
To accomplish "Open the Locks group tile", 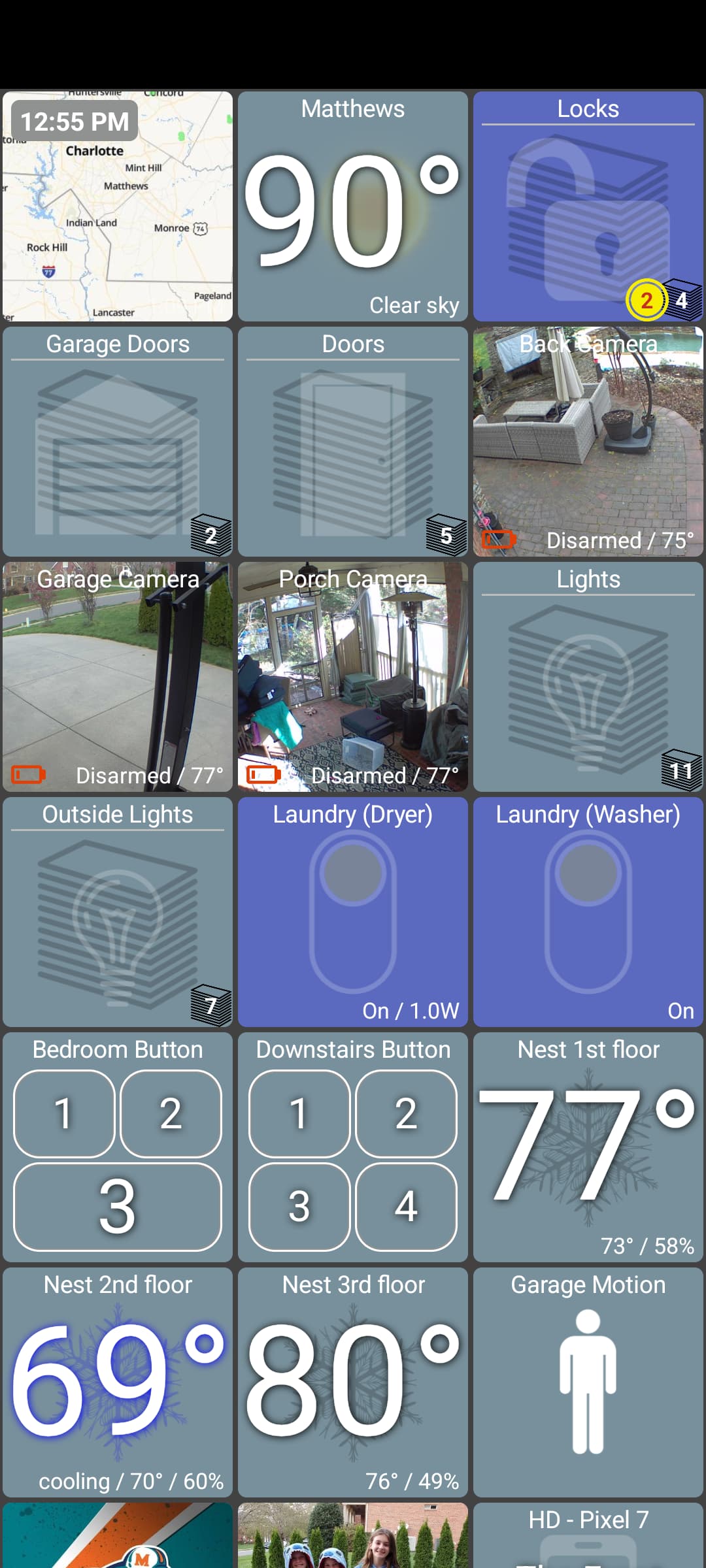I will click(x=588, y=206).
